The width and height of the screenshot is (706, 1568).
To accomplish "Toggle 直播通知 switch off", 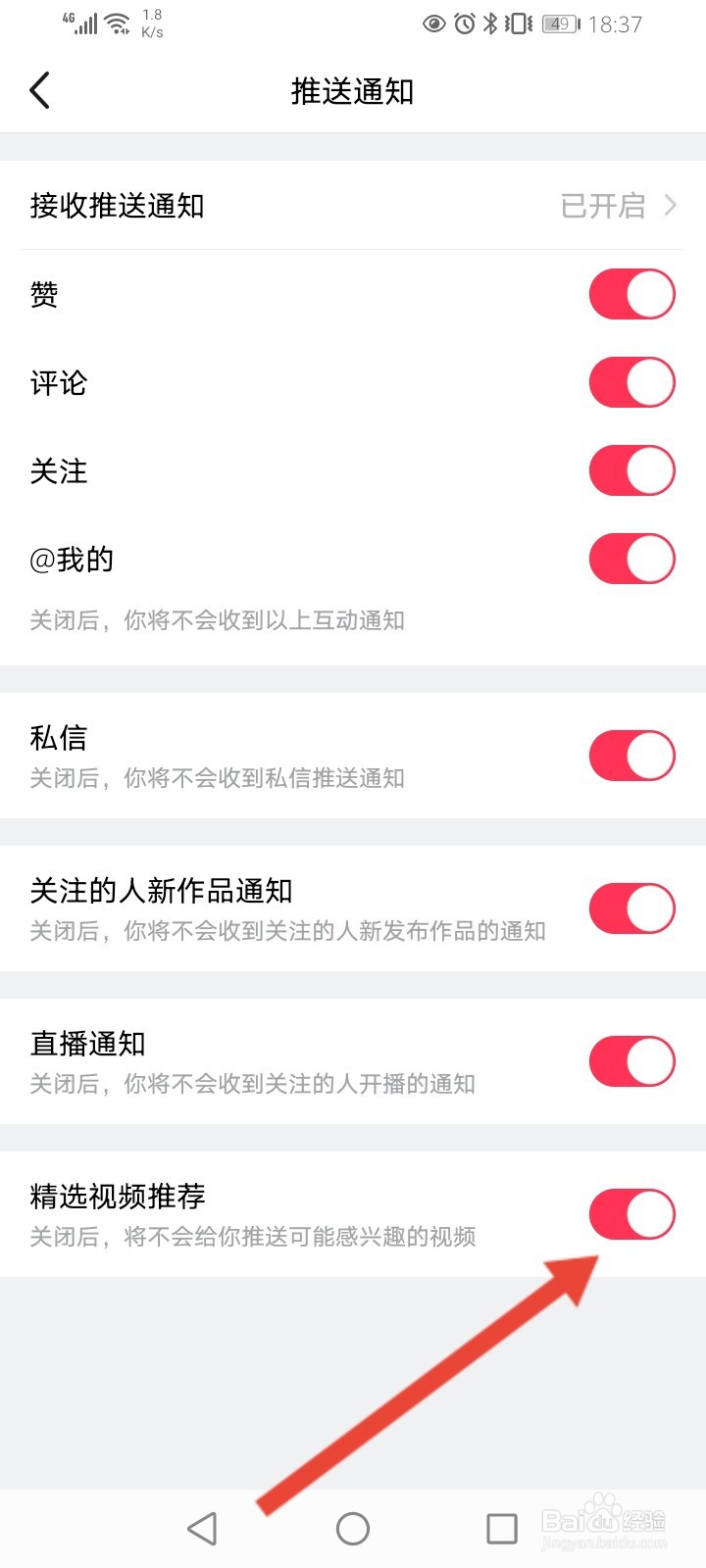I will pos(631,1061).
